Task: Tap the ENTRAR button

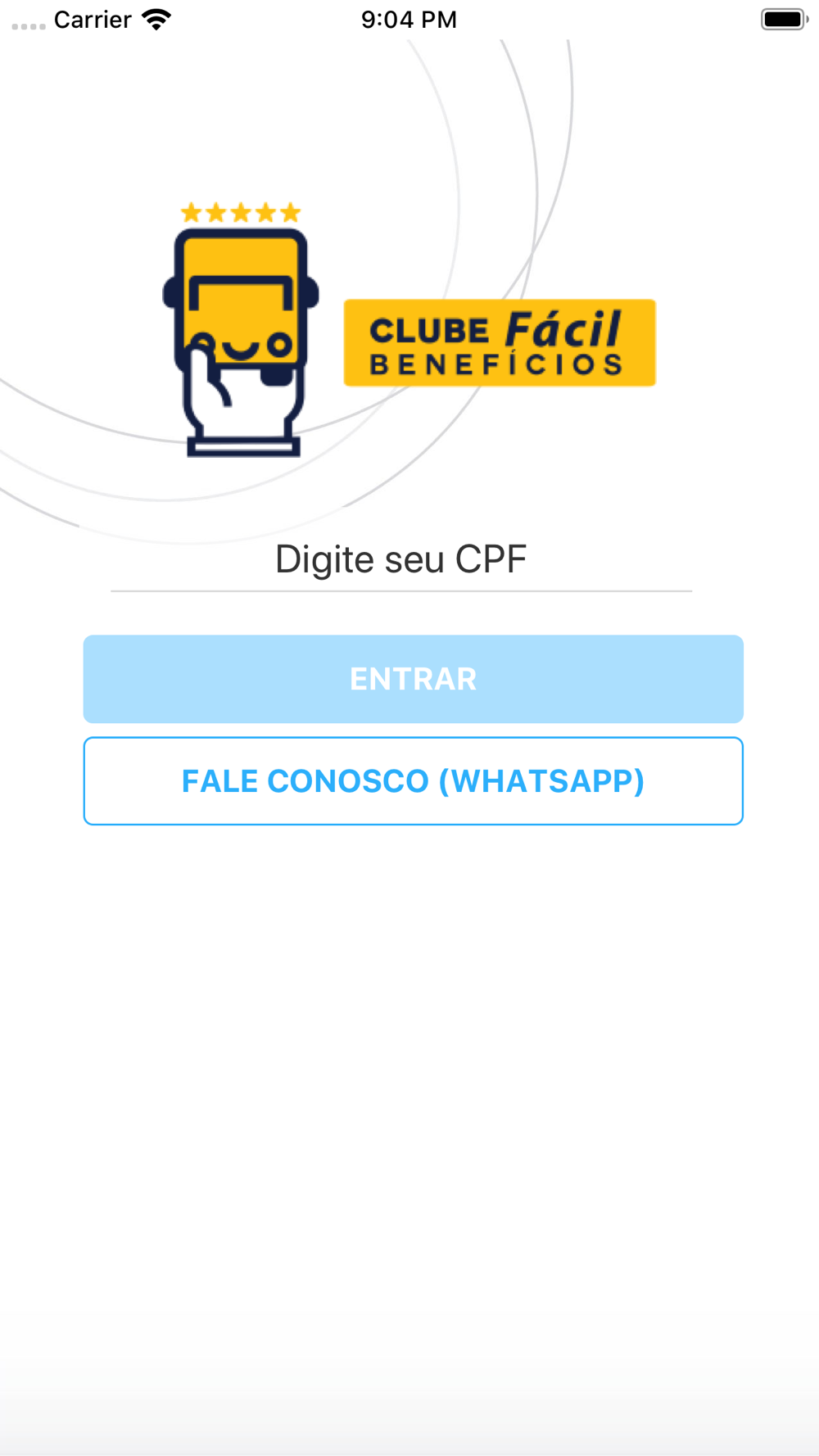Action: [414, 679]
